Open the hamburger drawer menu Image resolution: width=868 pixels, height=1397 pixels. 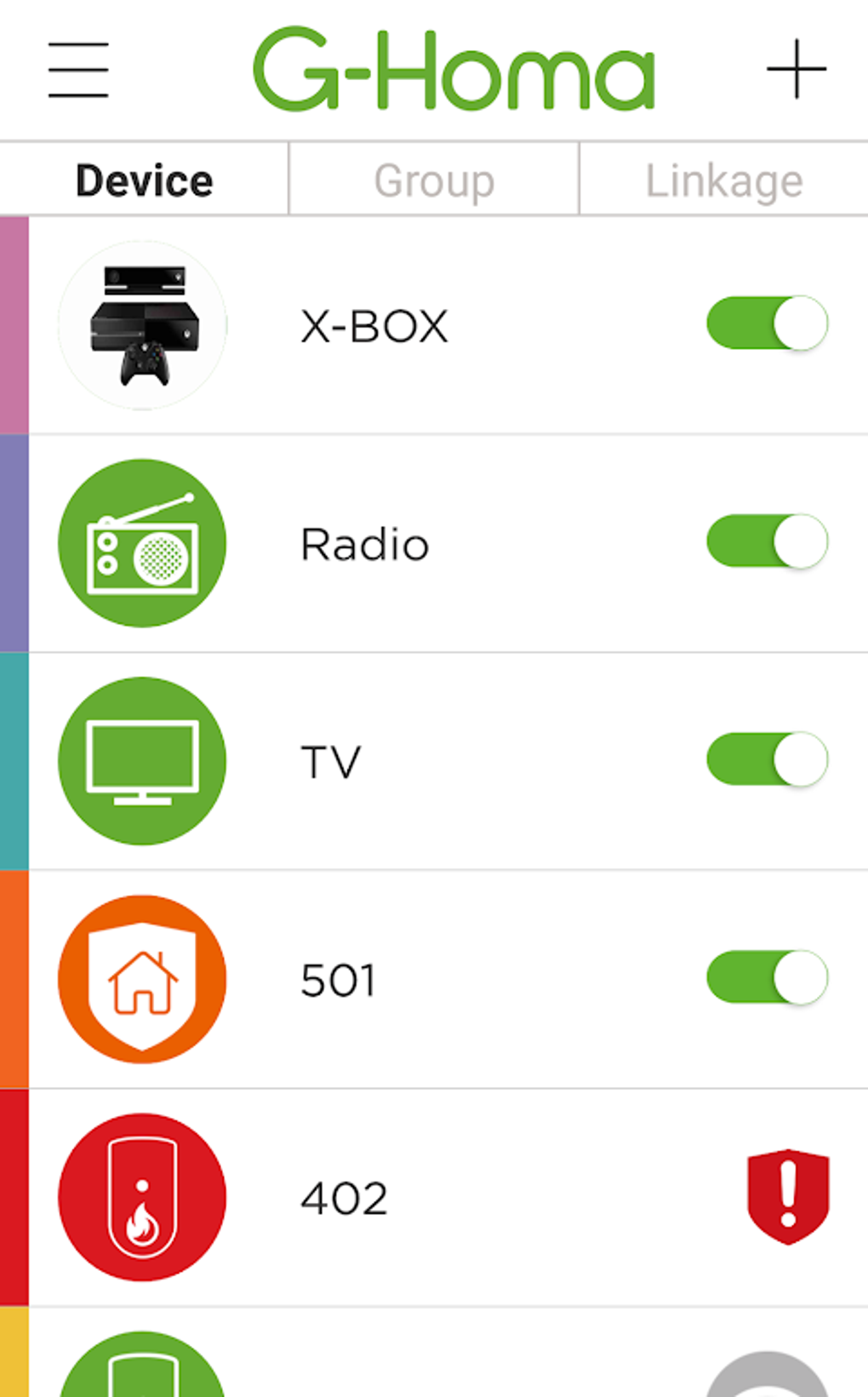(78, 70)
